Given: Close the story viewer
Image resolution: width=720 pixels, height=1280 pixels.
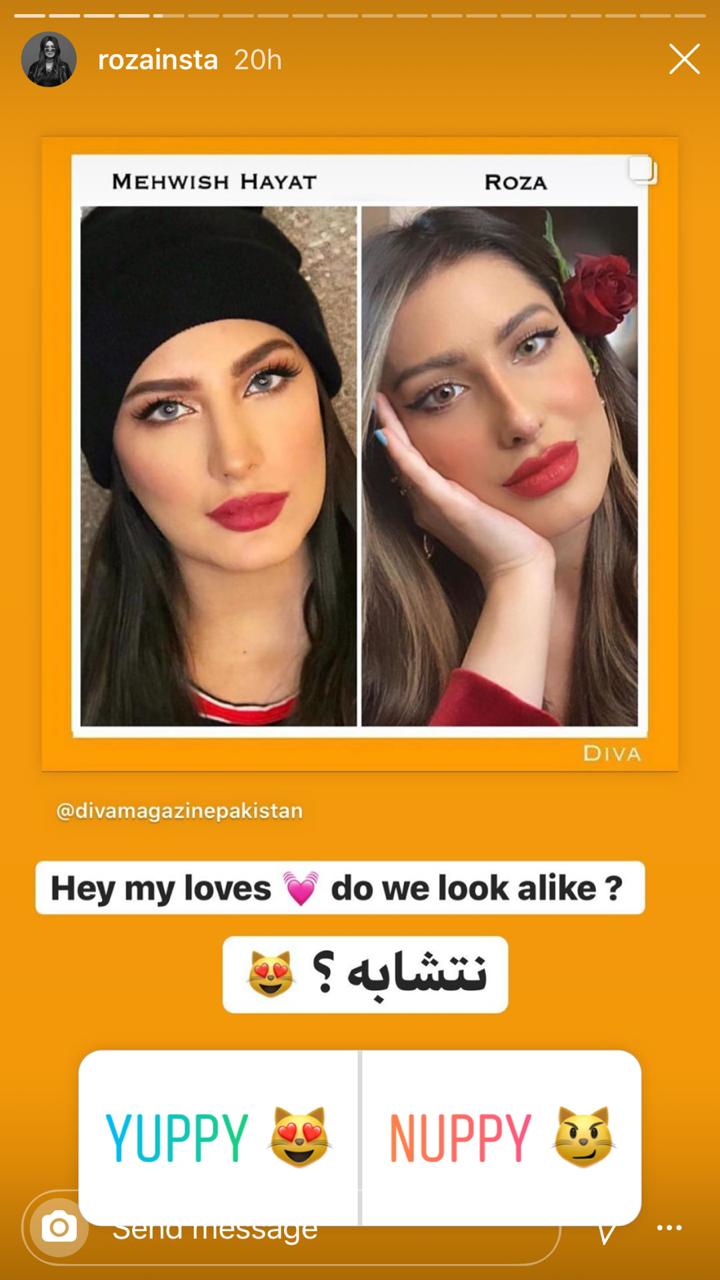Looking at the screenshot, I should point(684,59).
